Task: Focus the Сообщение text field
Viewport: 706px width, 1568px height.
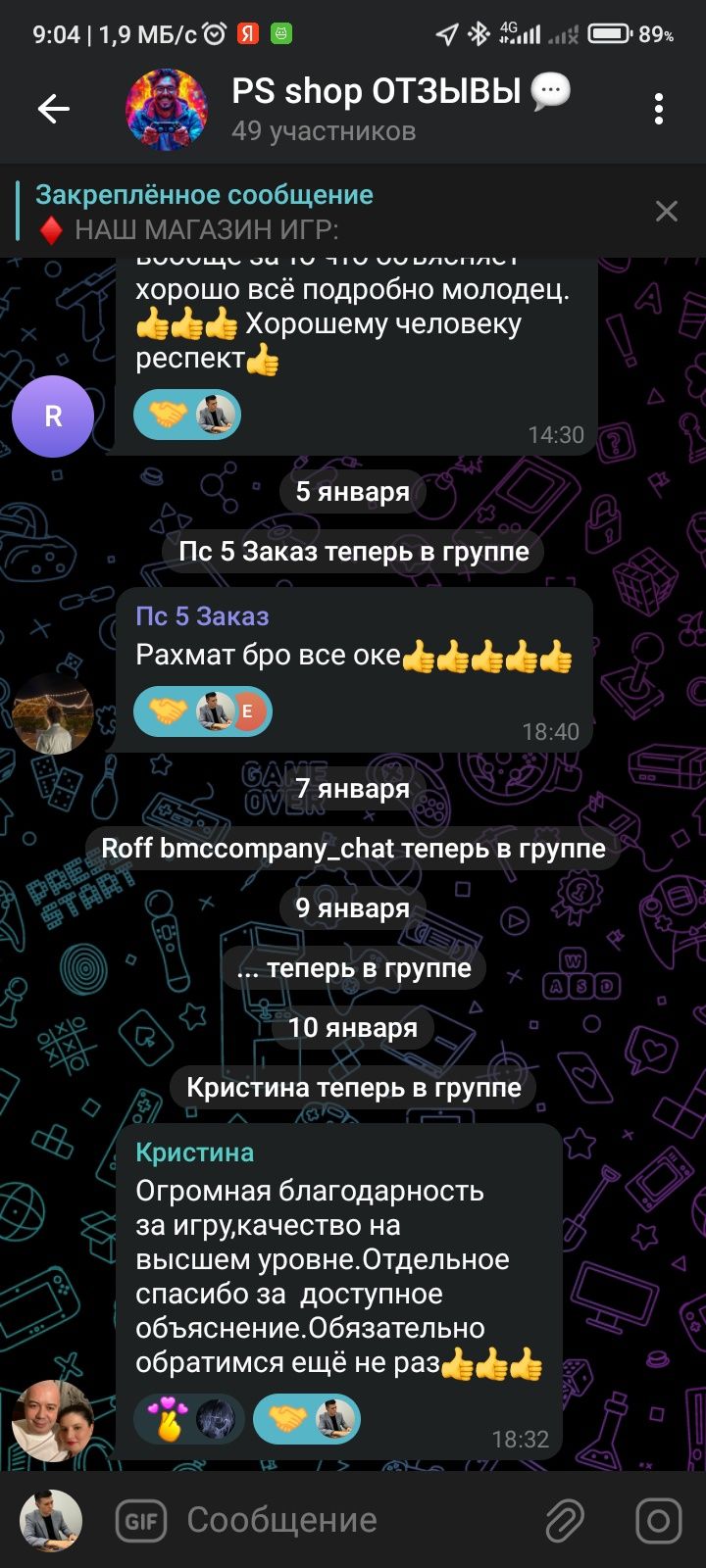Action: click(353, 1520)
